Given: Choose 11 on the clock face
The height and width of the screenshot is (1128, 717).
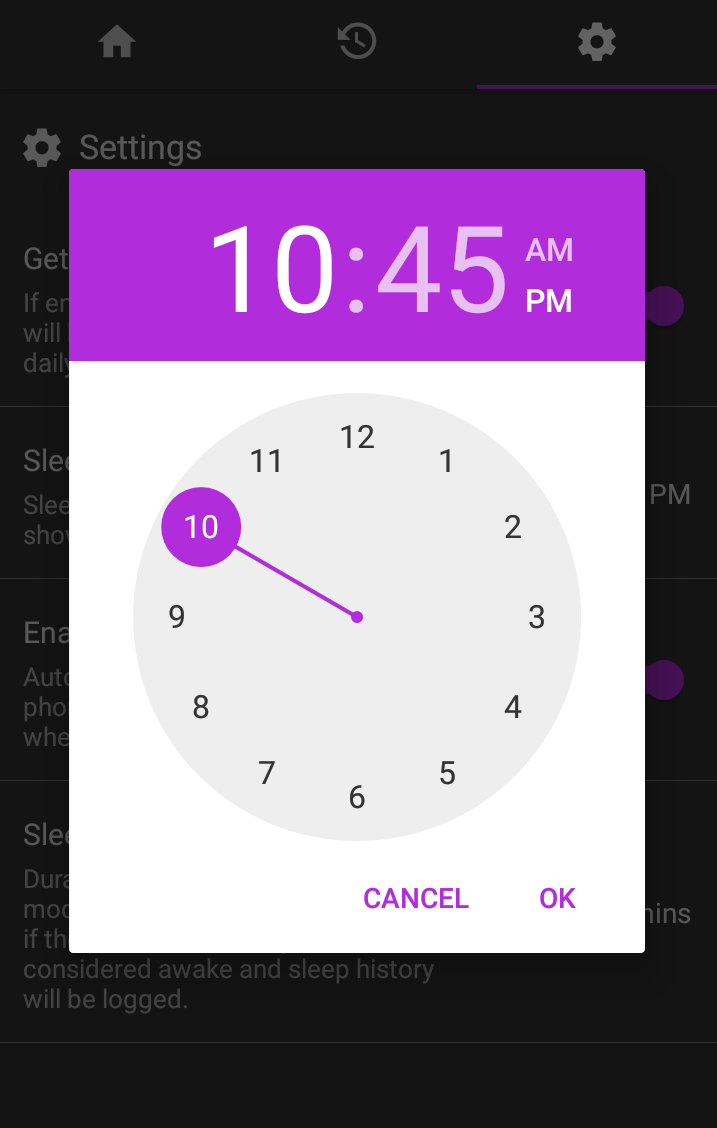Looking at the screenshot, I should 267,461.
